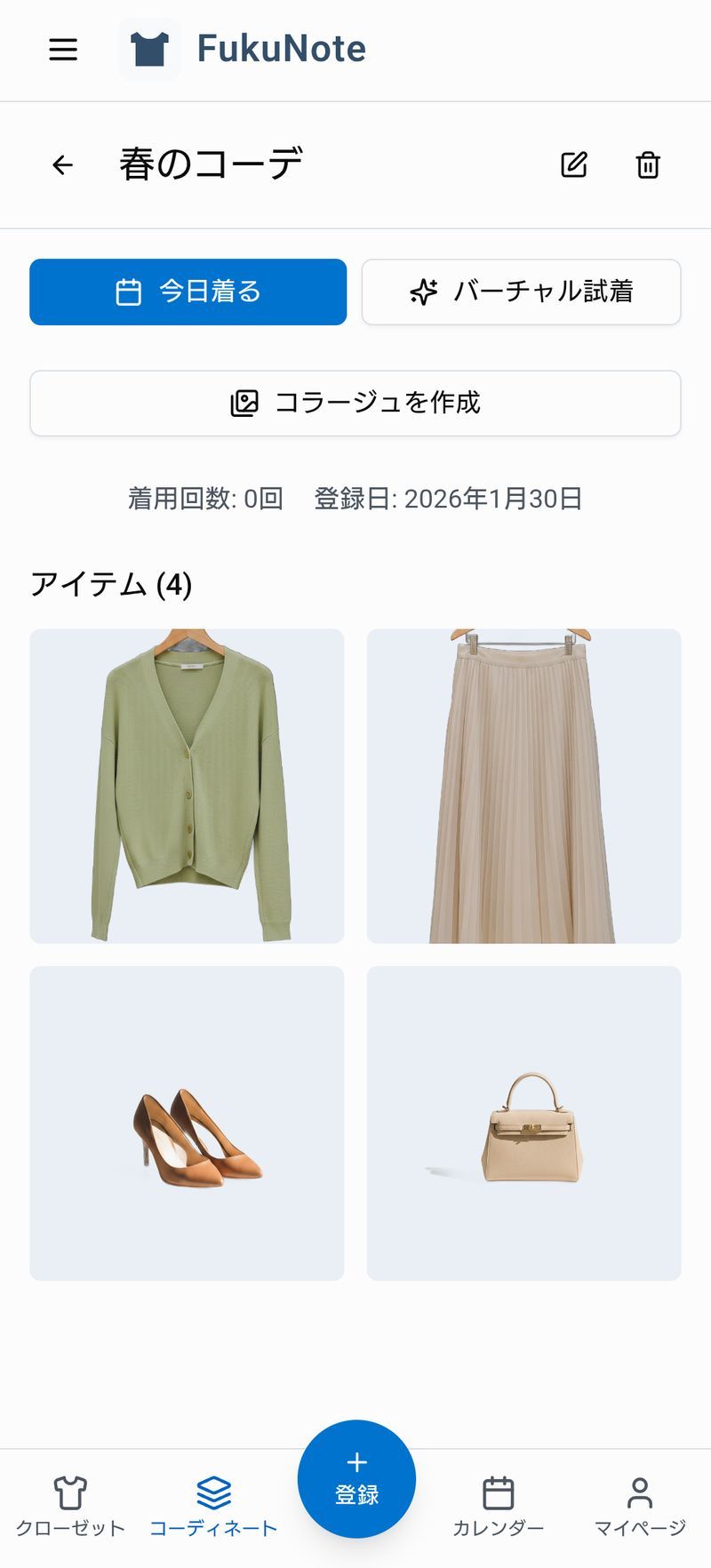This screenshot has height=1568, width=711.
Task: Start バーチャル試着 virtual try-on
Action: click(521, 292)
